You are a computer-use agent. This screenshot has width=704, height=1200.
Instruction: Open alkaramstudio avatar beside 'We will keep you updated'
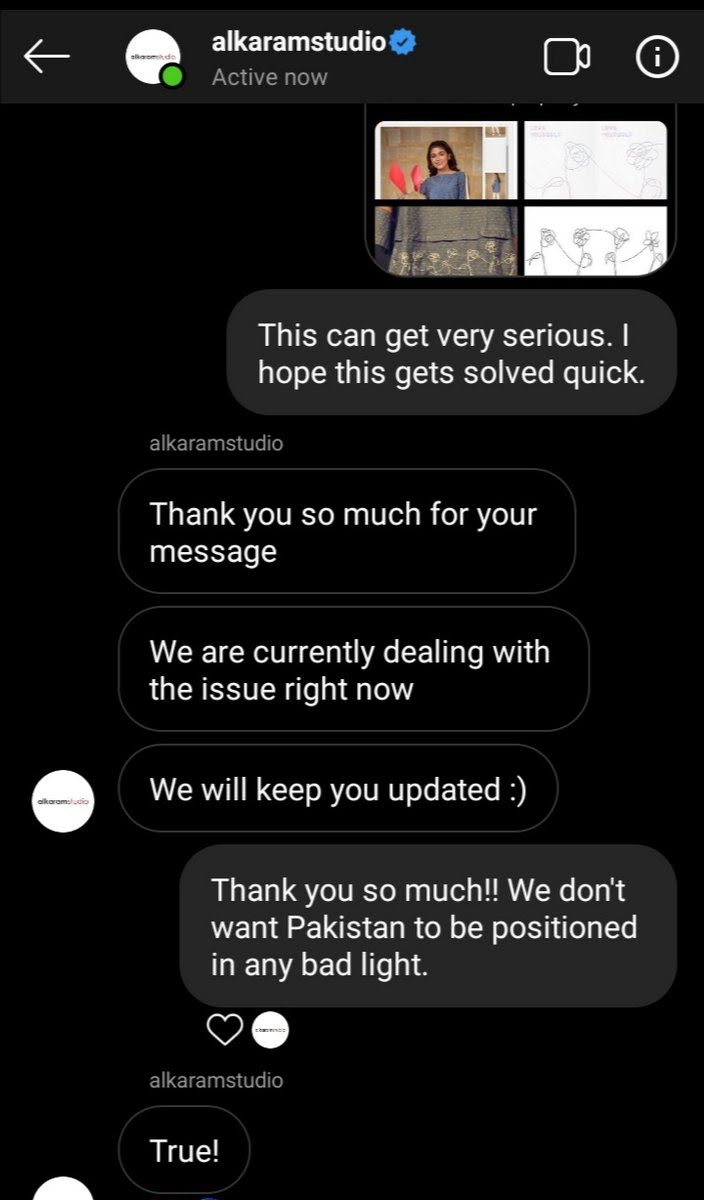[x=63, y=801]
